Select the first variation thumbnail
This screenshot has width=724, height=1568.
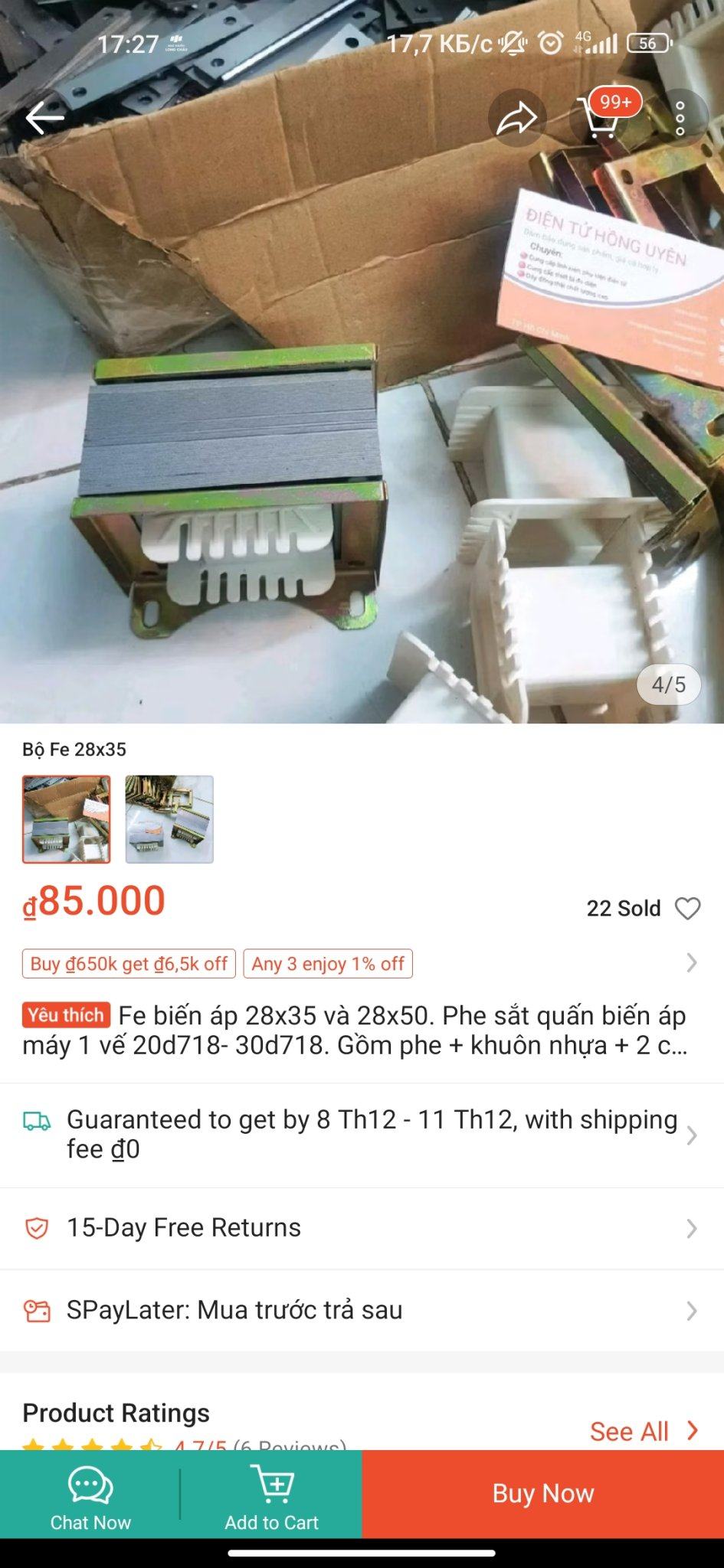67,819
